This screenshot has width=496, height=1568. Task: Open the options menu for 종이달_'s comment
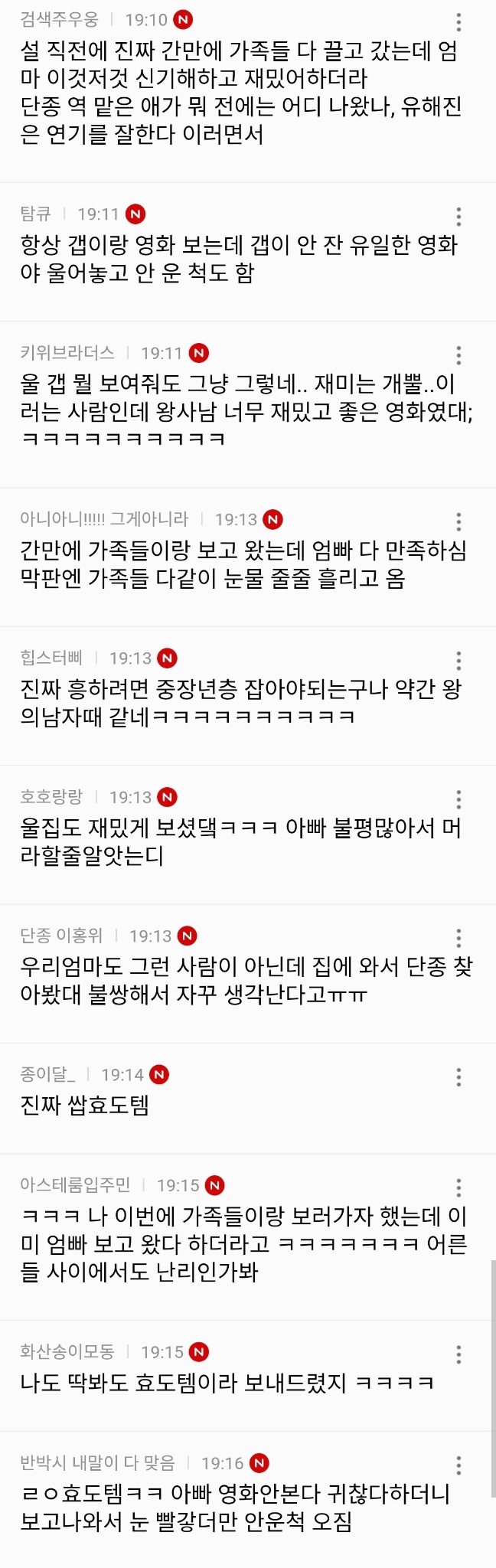point(458,1077)
